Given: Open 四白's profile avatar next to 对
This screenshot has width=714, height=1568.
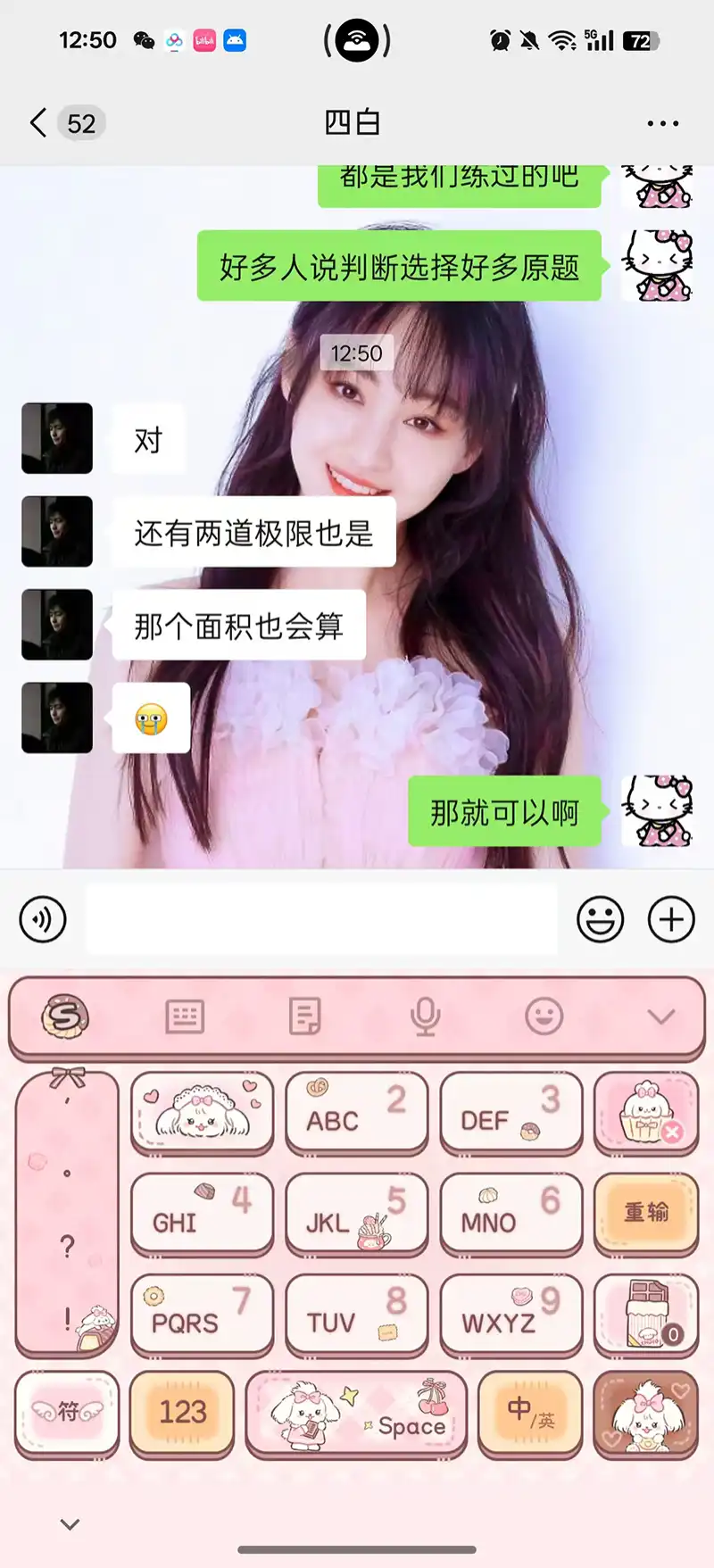Looking at the screenshot, I should click(x=57, y=438).
